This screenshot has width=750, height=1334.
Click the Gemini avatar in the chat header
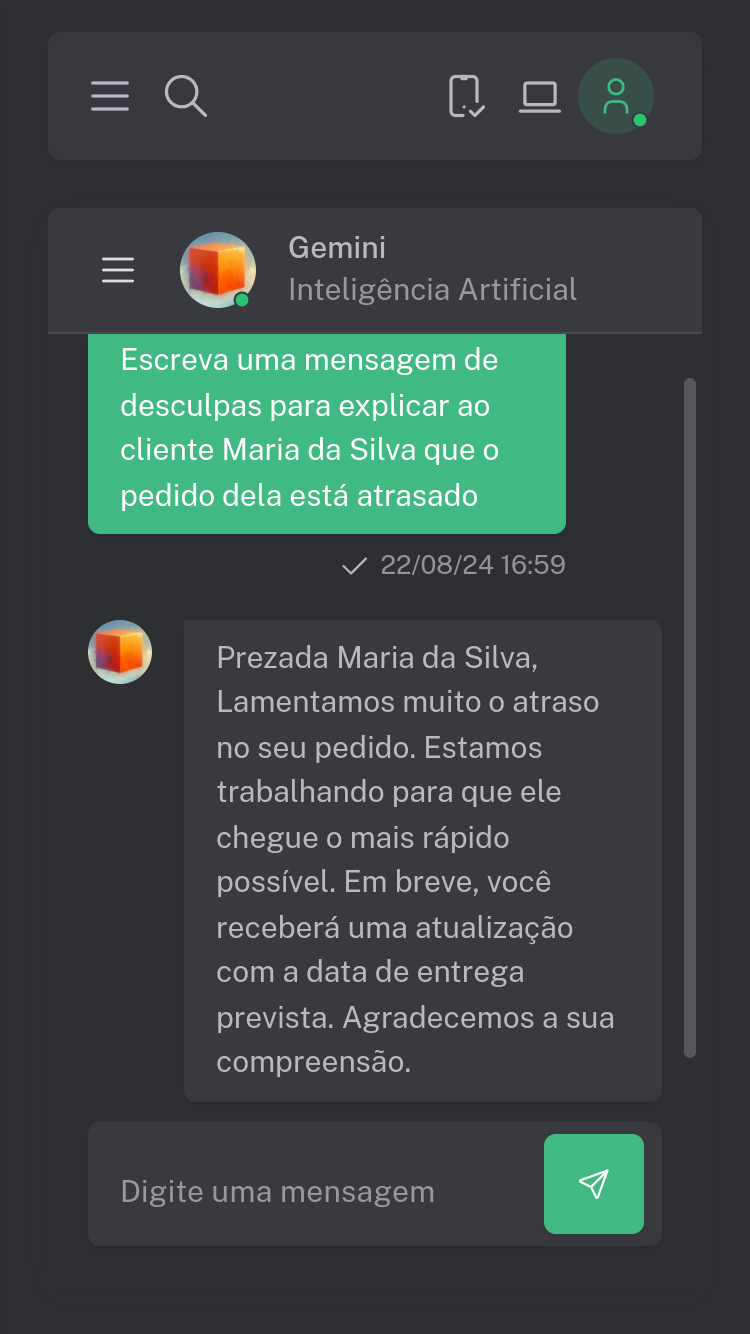(x=217, y=270)
